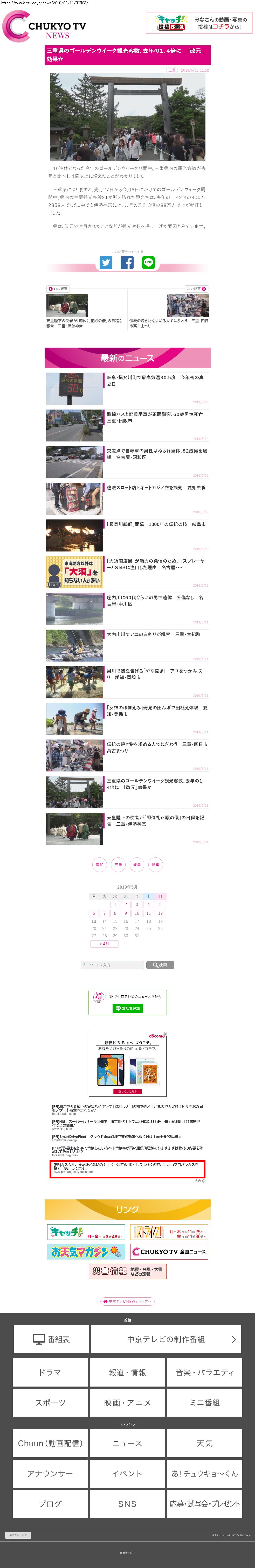Tap the 検索 search button
This screenshot has height=1568, width=255.
(x=161, y=965)
